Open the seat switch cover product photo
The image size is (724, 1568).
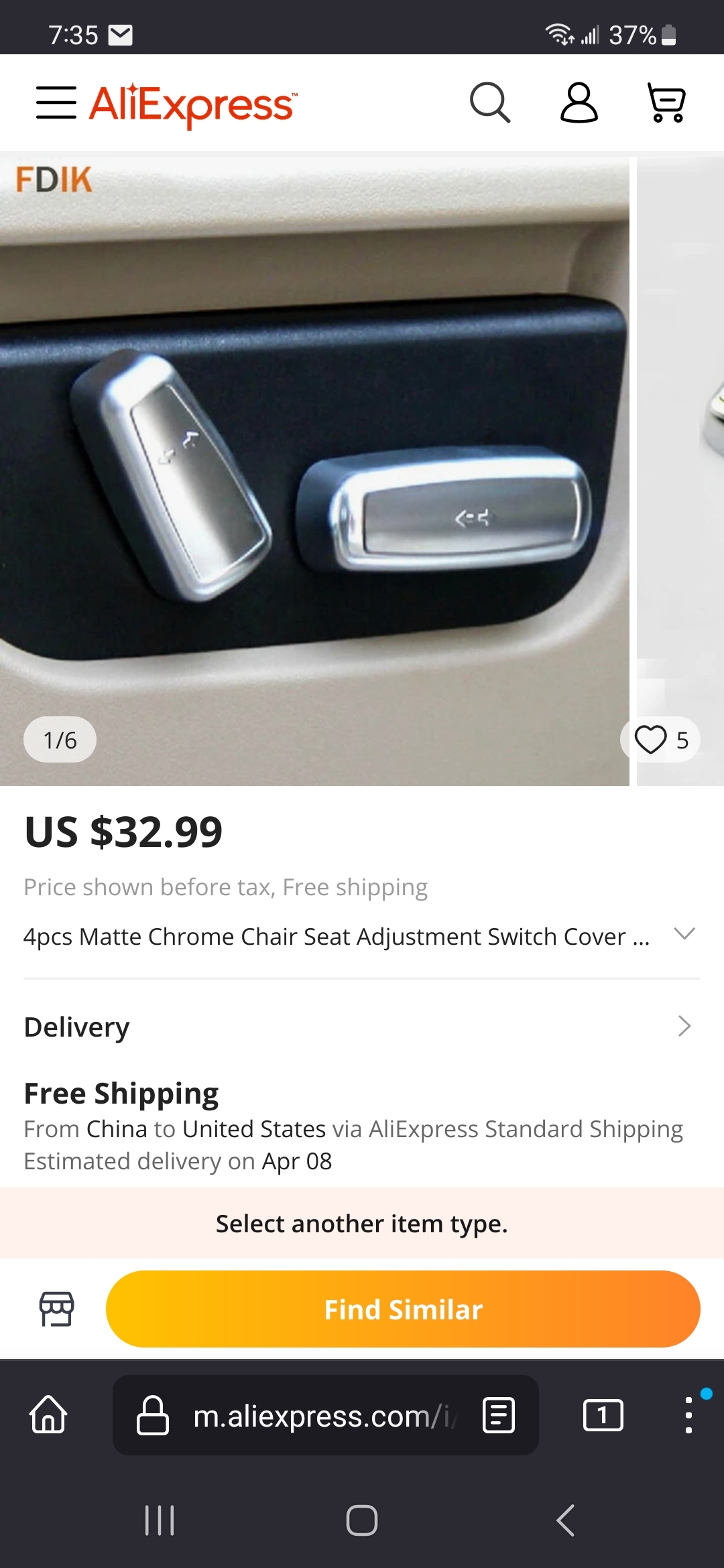click(314, 469)
